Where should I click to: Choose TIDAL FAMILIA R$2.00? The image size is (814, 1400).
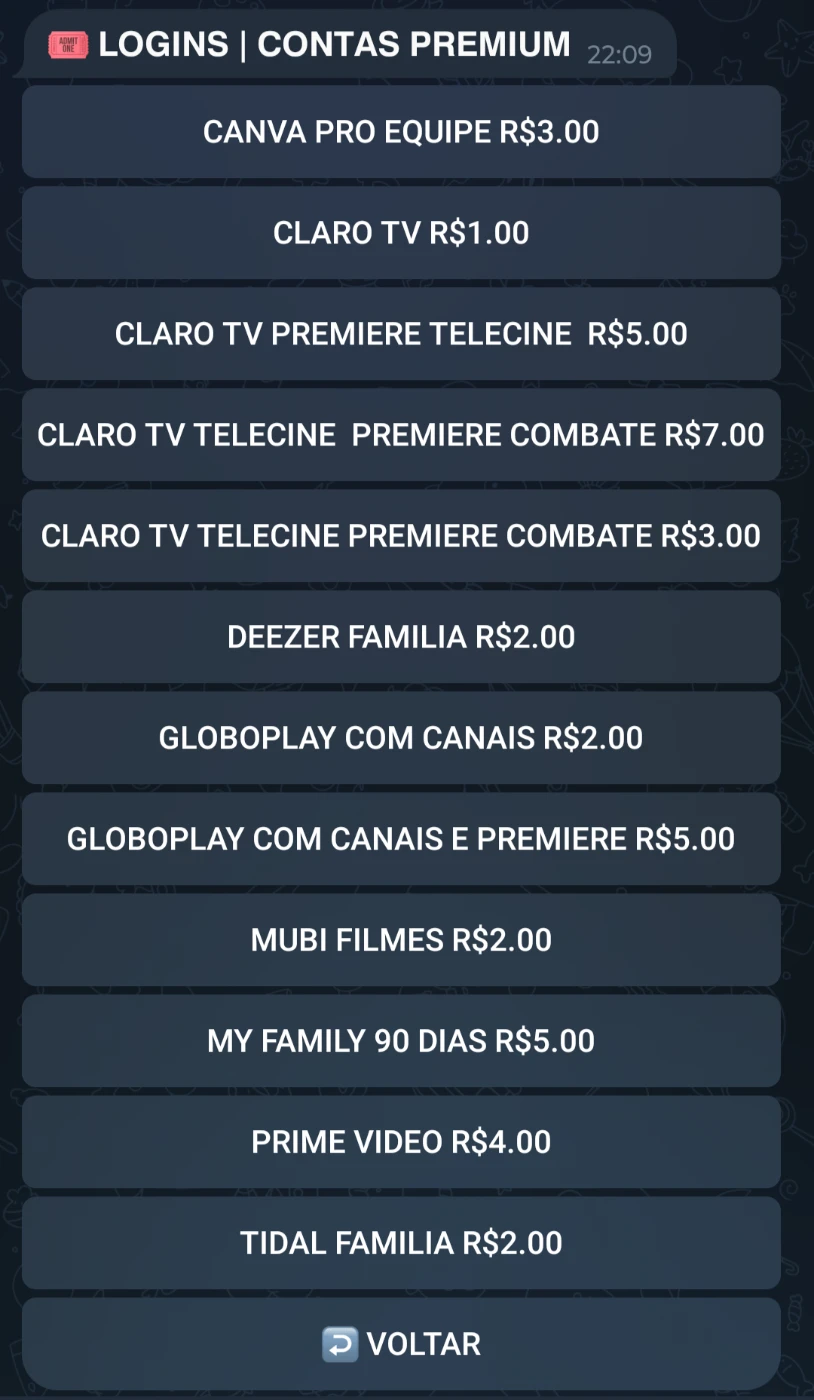(400, 1242)
